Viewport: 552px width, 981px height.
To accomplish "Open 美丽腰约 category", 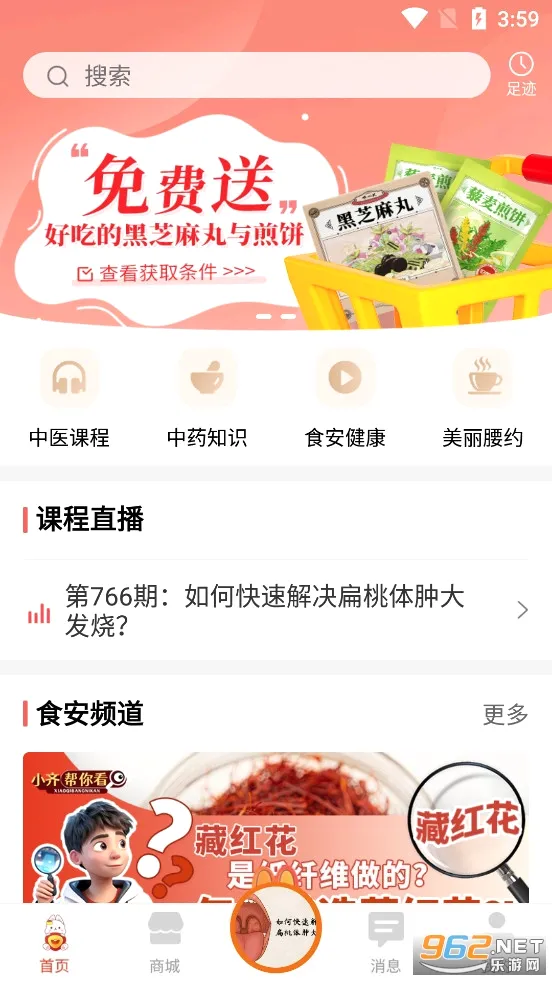I will 483,399.
